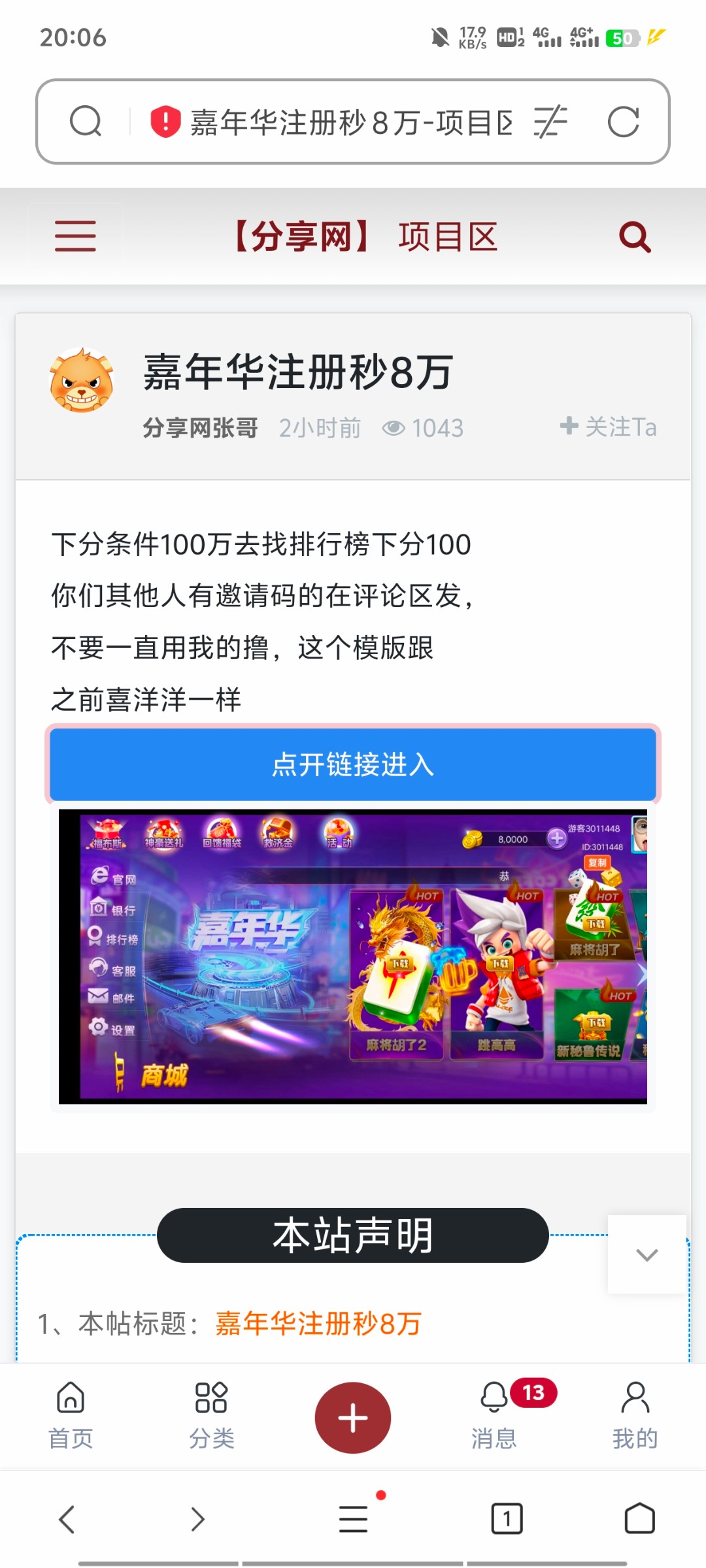Tap the search icon in address bar
This screenshot has height=1568, width=706.
point(86,122)
